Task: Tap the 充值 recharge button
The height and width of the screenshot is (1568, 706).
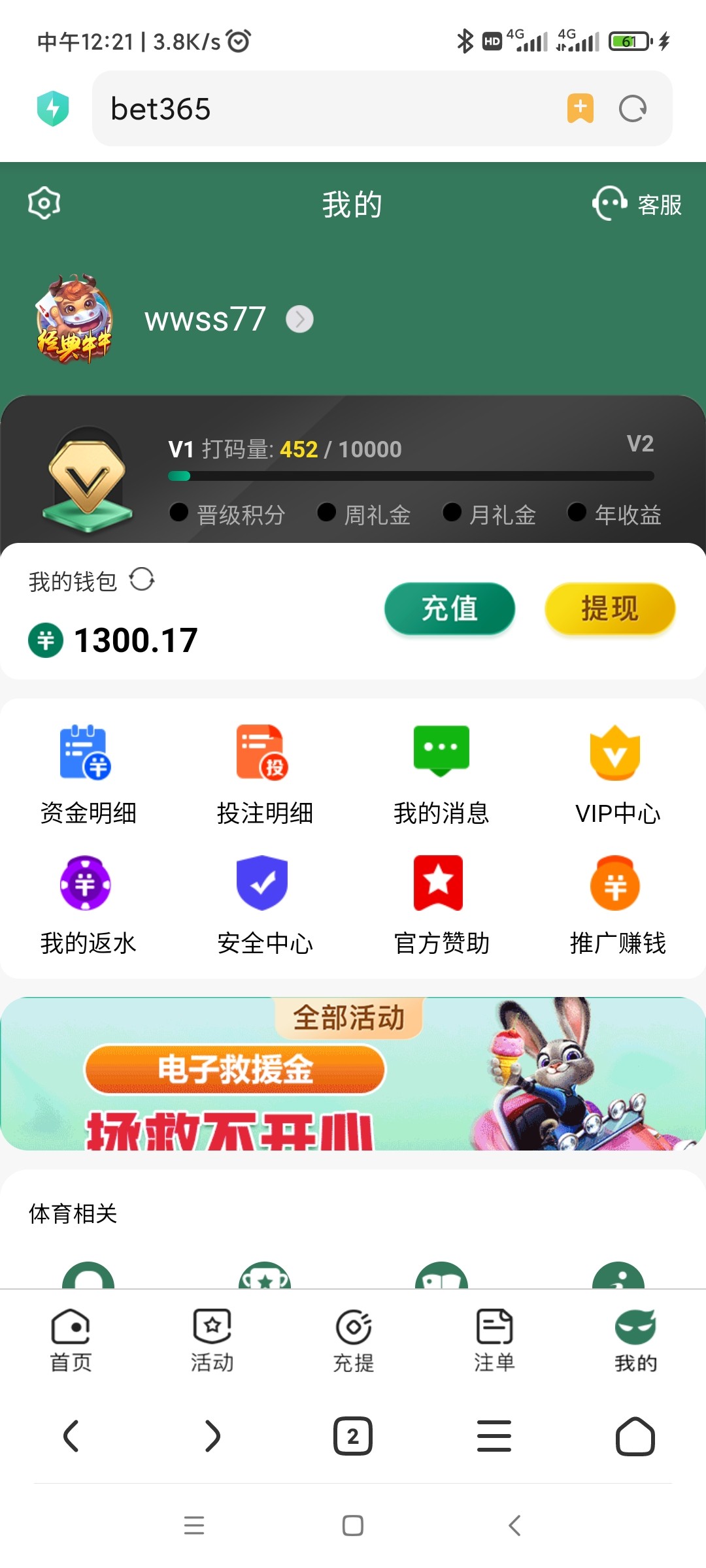Action: [449, 609]
